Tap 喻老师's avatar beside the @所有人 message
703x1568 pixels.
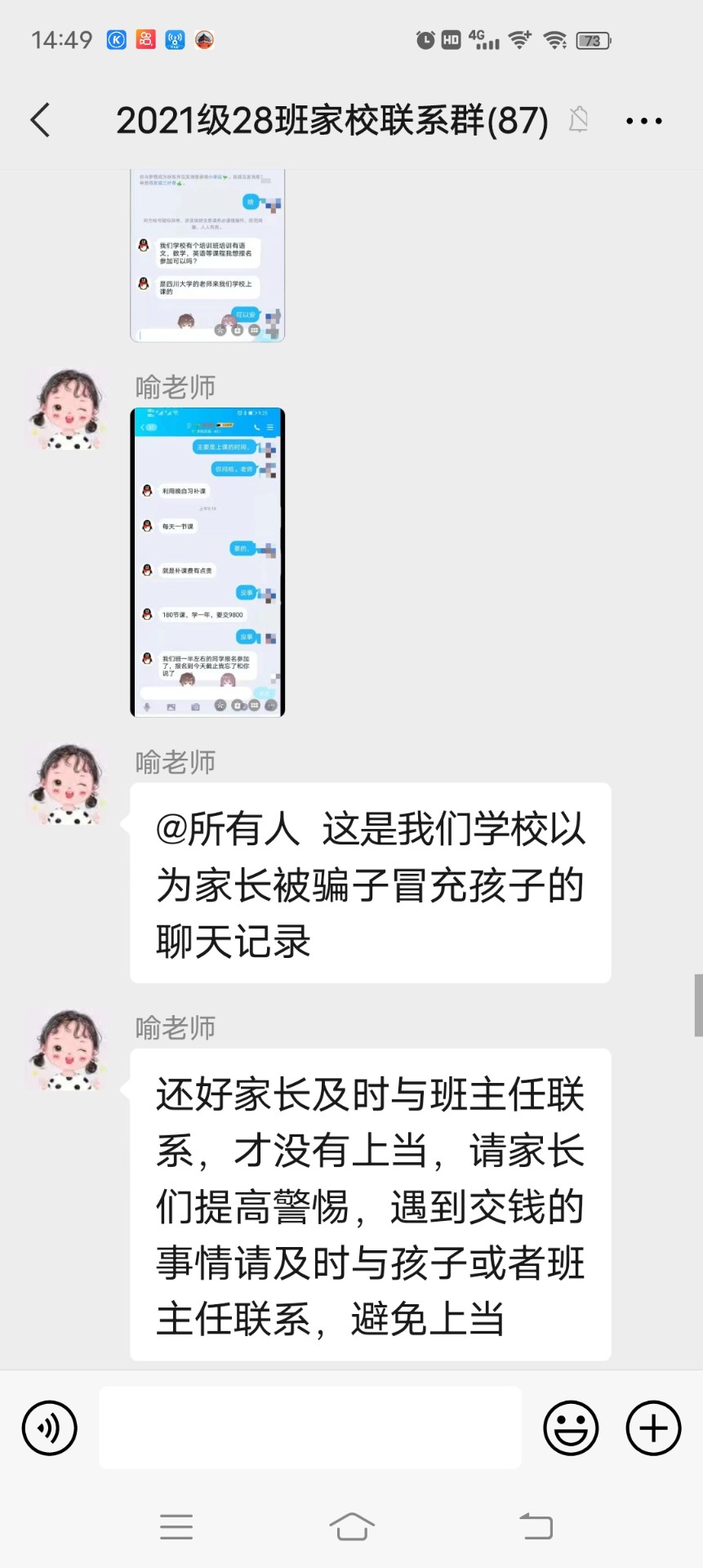pyautogui.click(x=68, y=784)
